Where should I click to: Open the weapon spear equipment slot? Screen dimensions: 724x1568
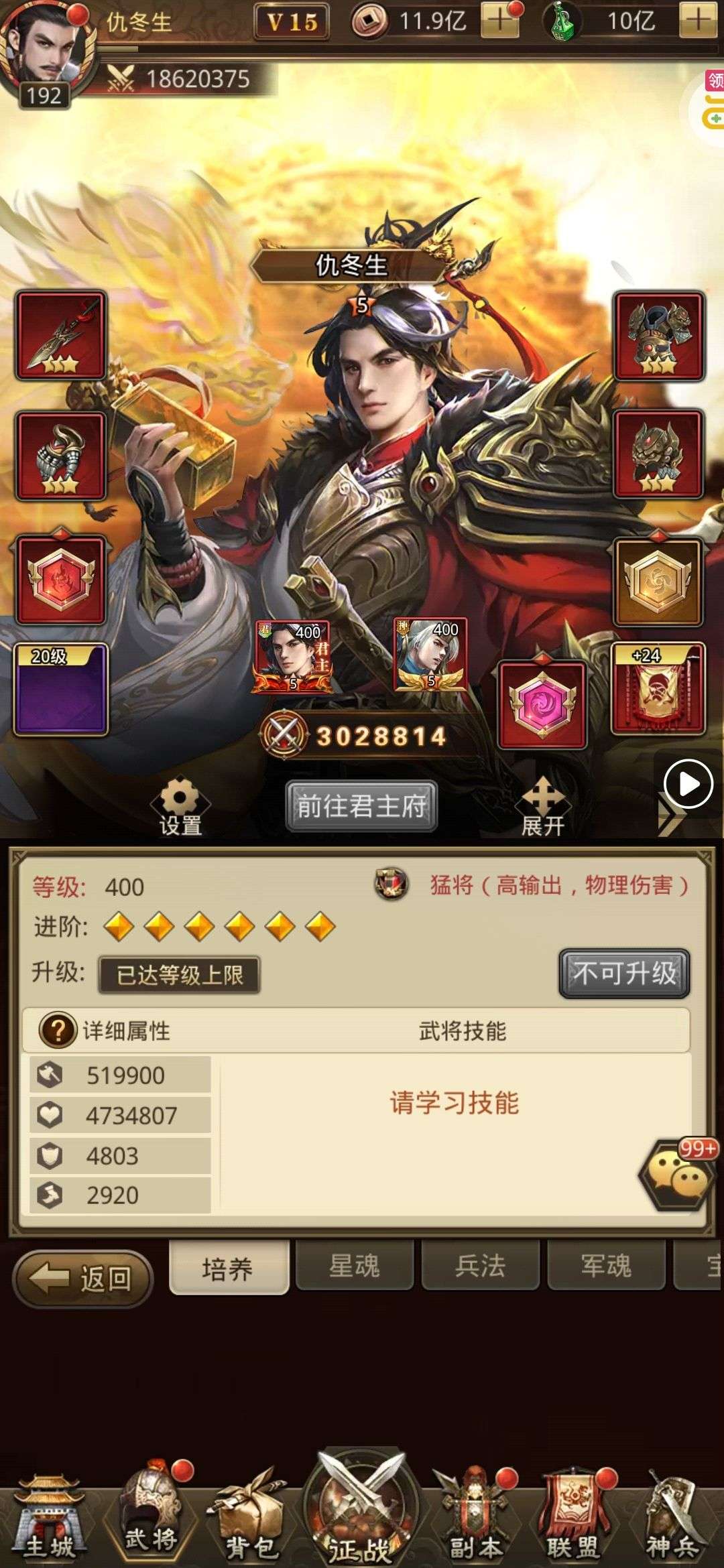tap(61, 335)
